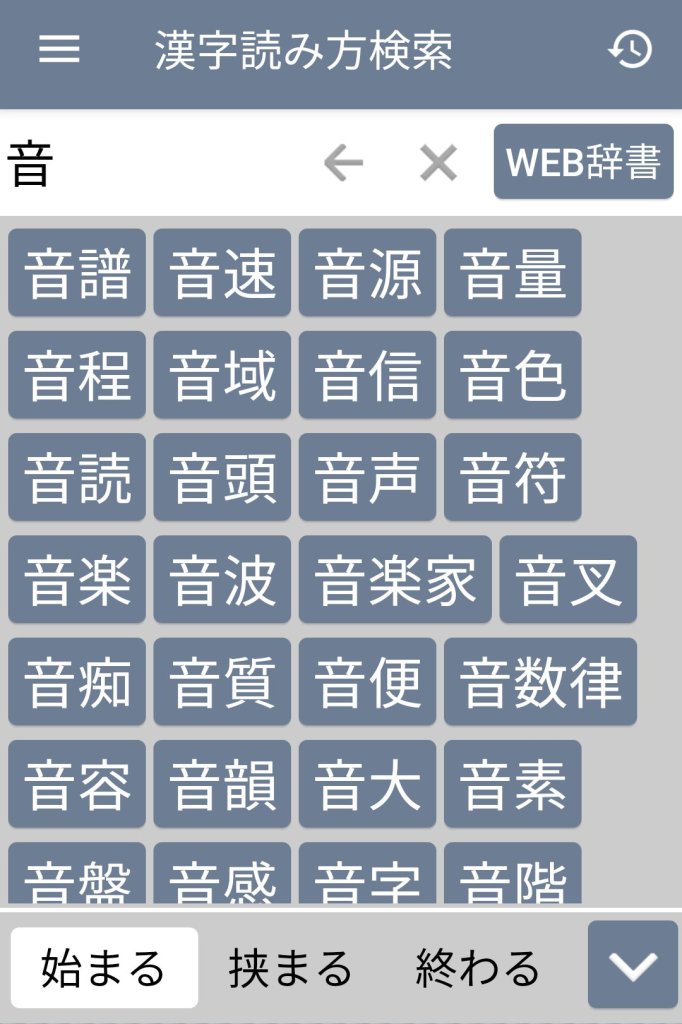The width and height of the screenshot is (682, 1024).
Task: Look up the 音楽家 chip
Action: (395, 579)
